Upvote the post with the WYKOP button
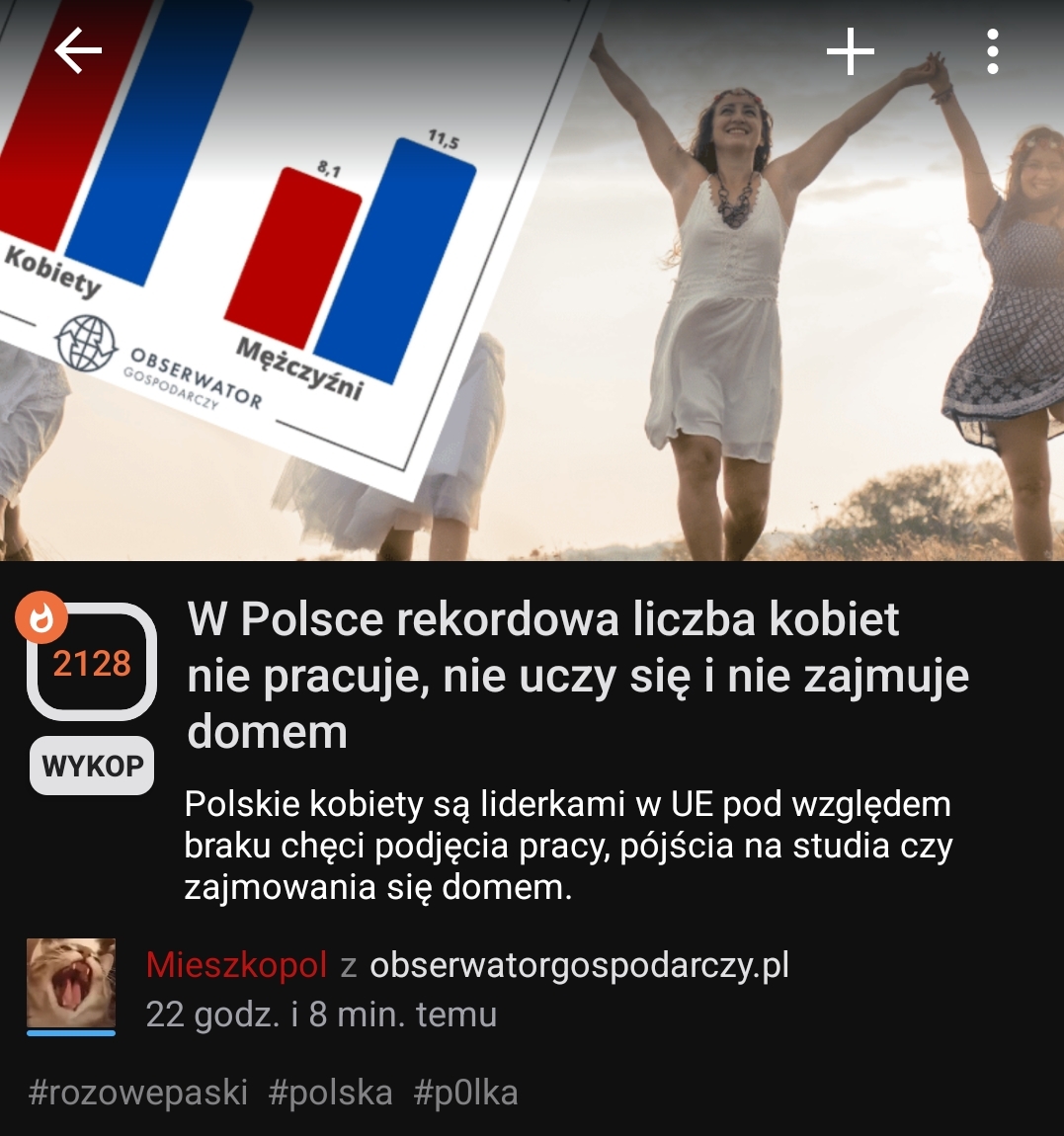The image size is (1064, 1136). [93, 766]
